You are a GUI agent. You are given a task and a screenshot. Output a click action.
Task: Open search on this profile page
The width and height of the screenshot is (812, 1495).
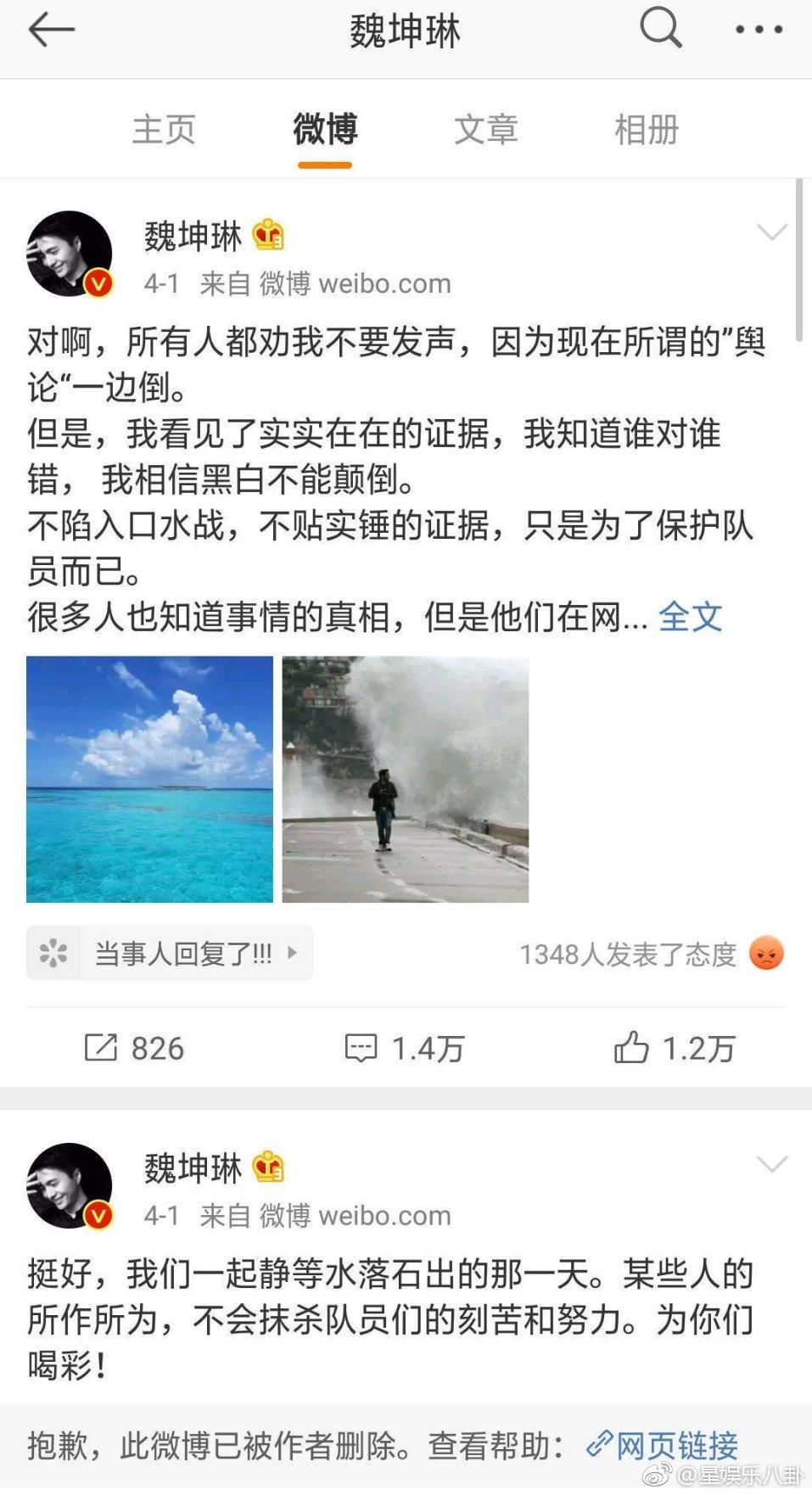tap(660, 30)
